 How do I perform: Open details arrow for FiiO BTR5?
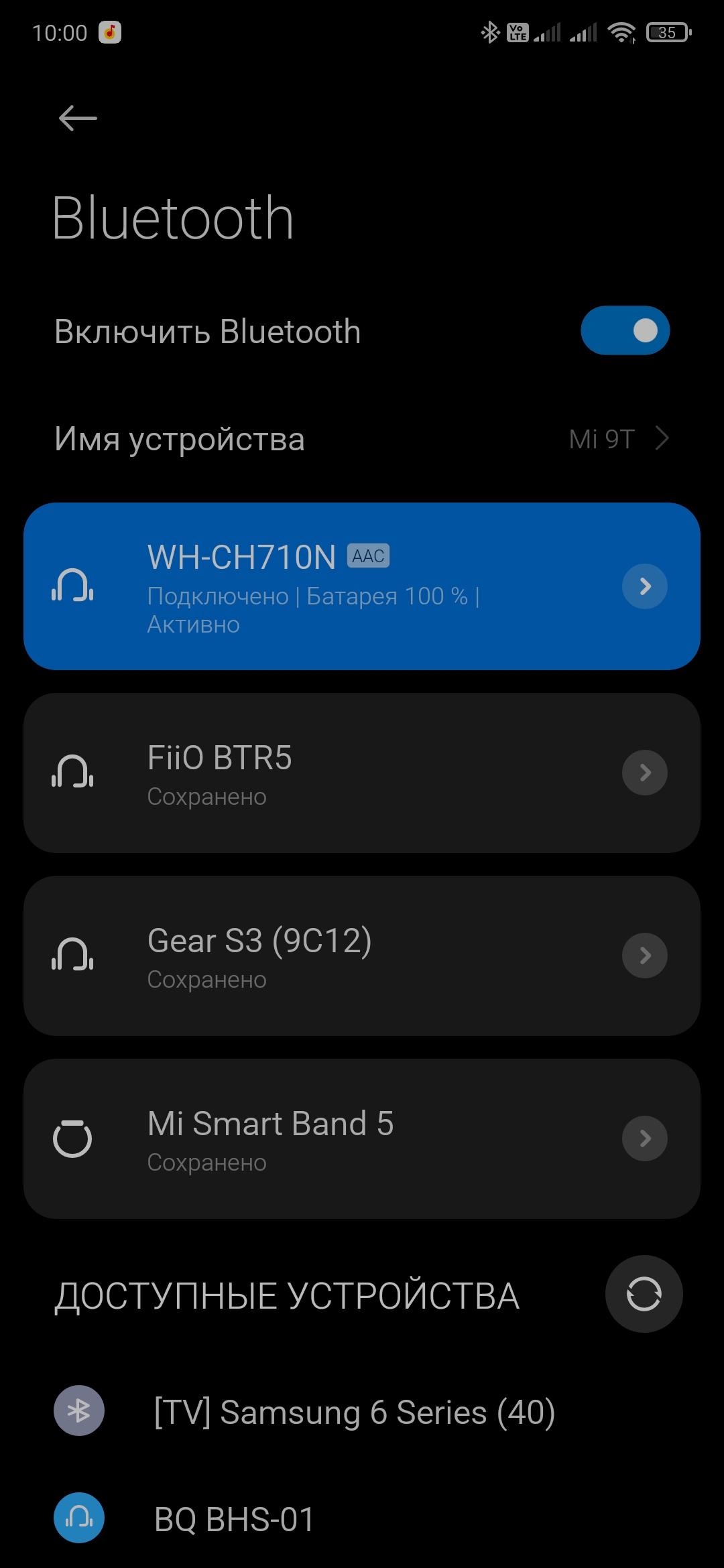[644, 773]
